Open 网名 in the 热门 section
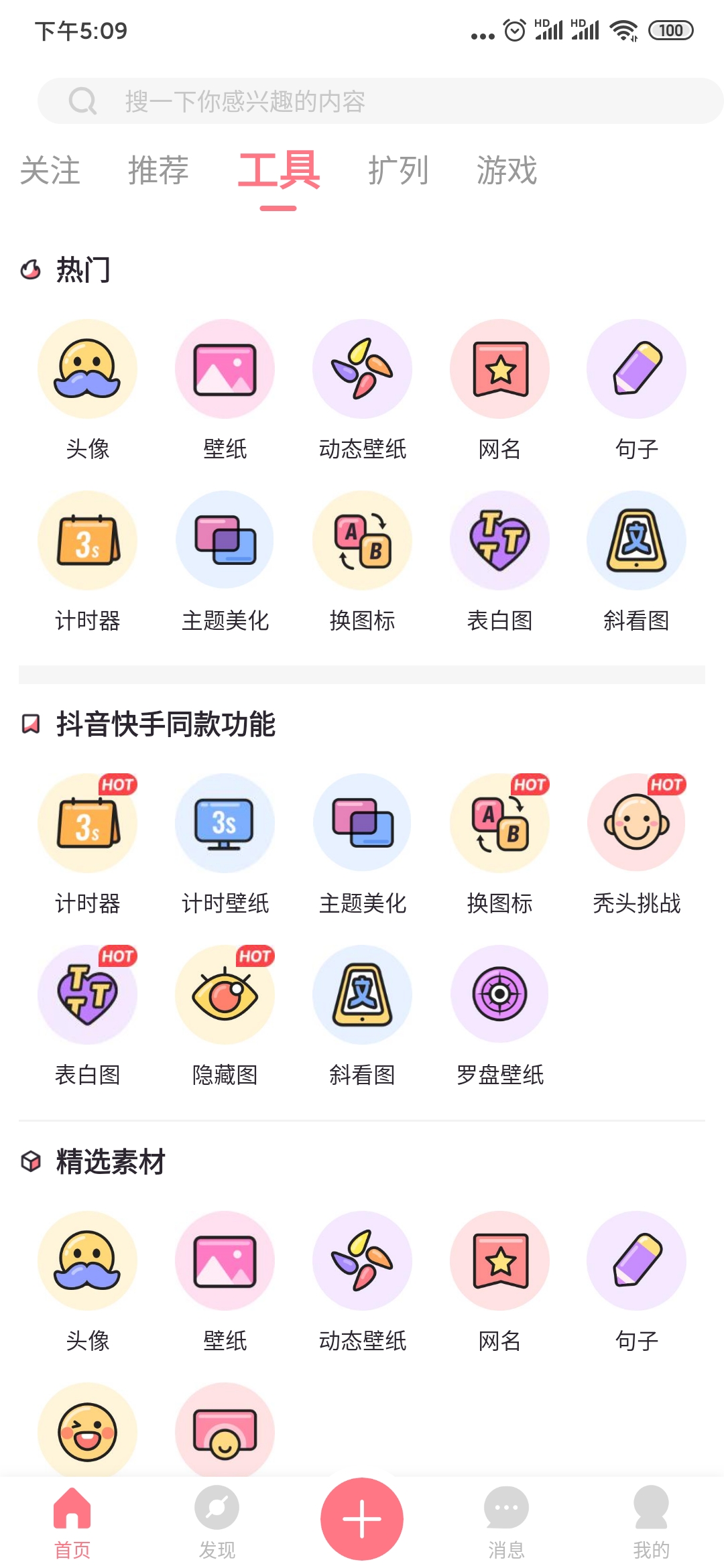 [x=499, y=389]
